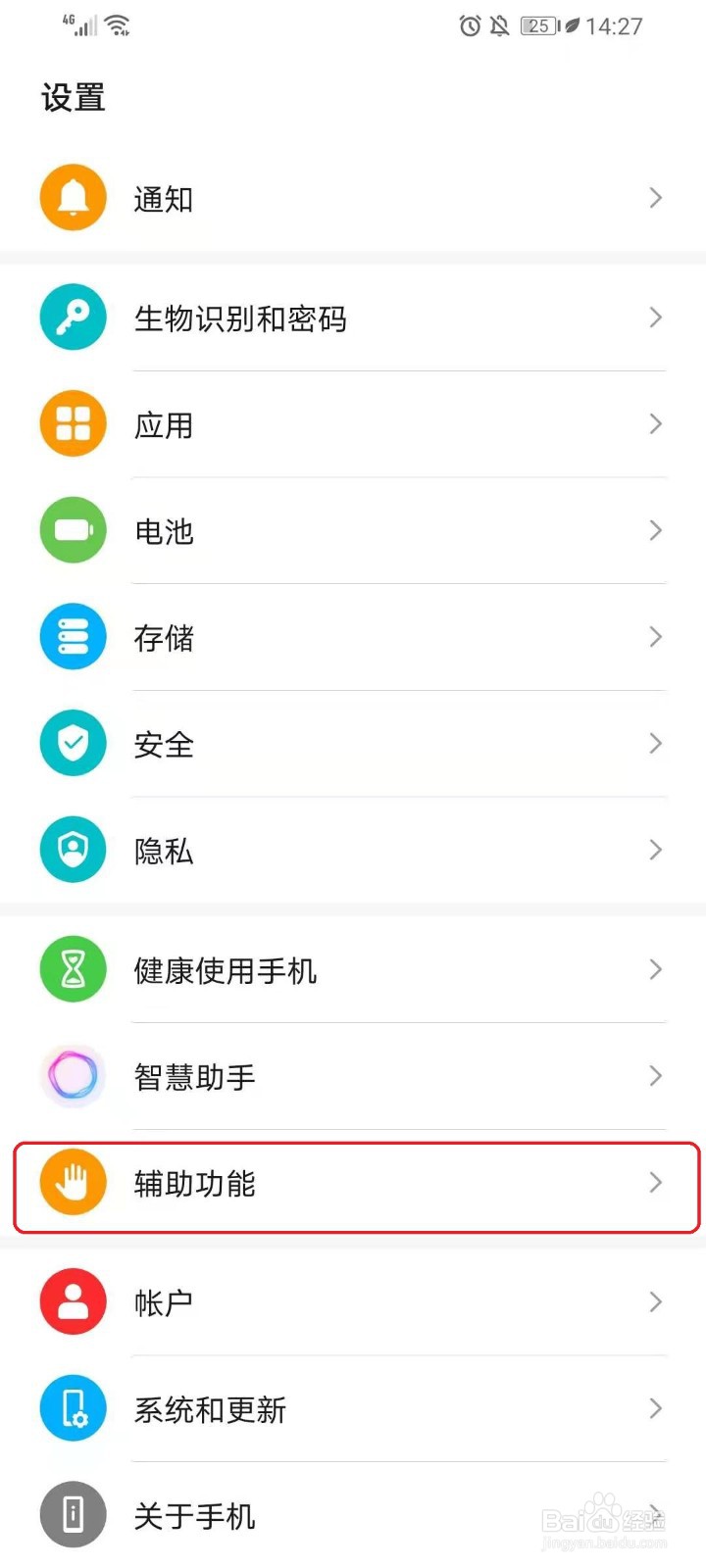Image resolution: width=706 pixels, height=1568 pixels.
Task: Open 系统和更新
Action: (x=353, y=1409)
